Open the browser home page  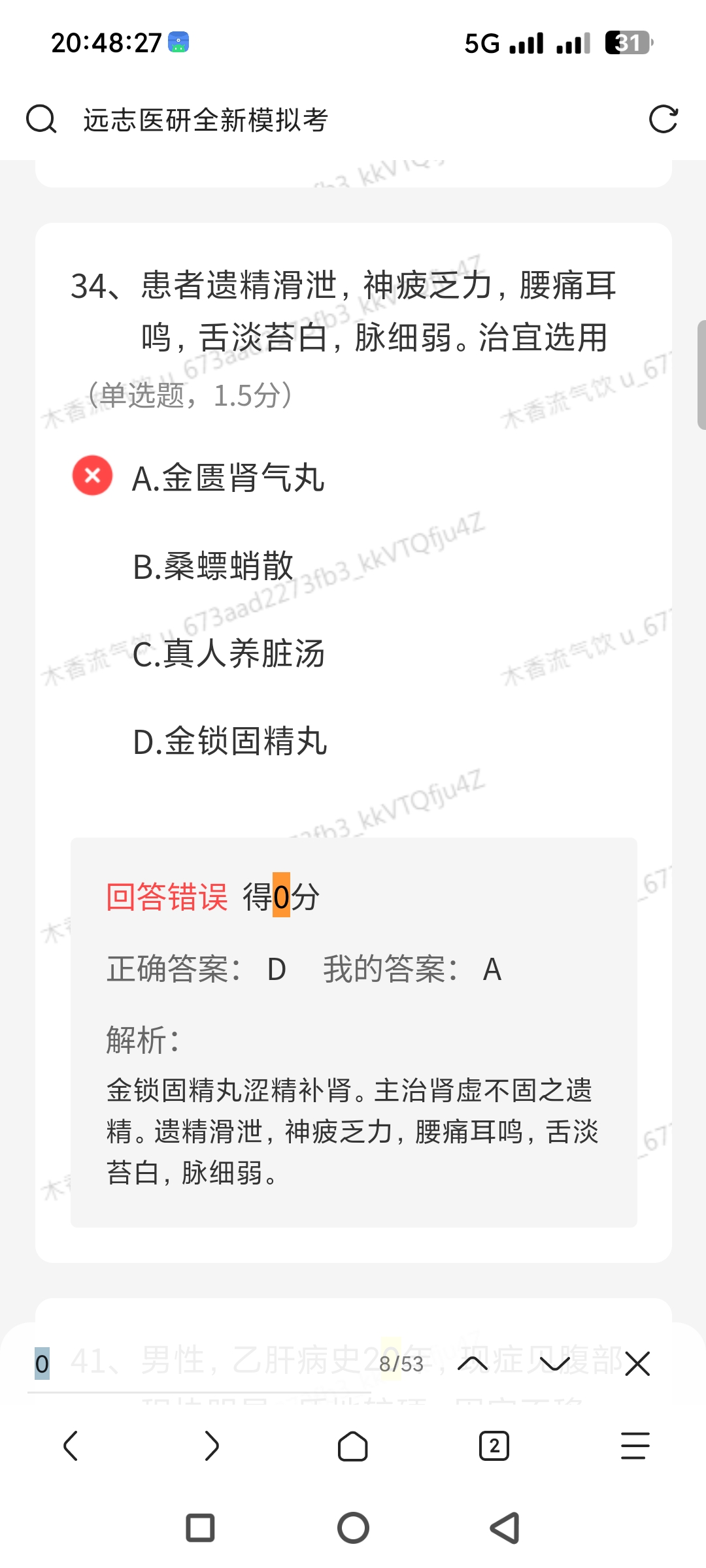tap(353, 1445)
